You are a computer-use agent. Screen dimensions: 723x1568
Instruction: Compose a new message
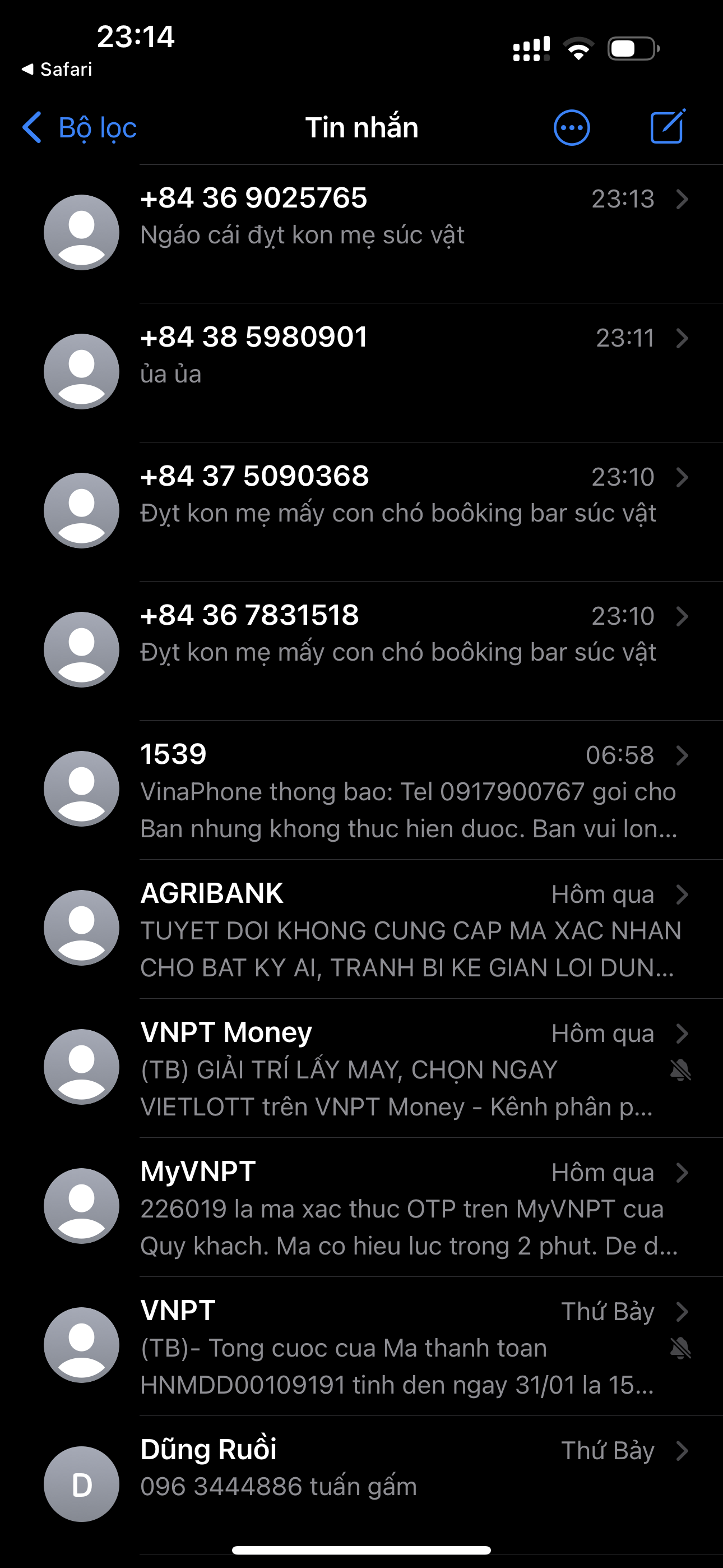(x=668, y=127)
